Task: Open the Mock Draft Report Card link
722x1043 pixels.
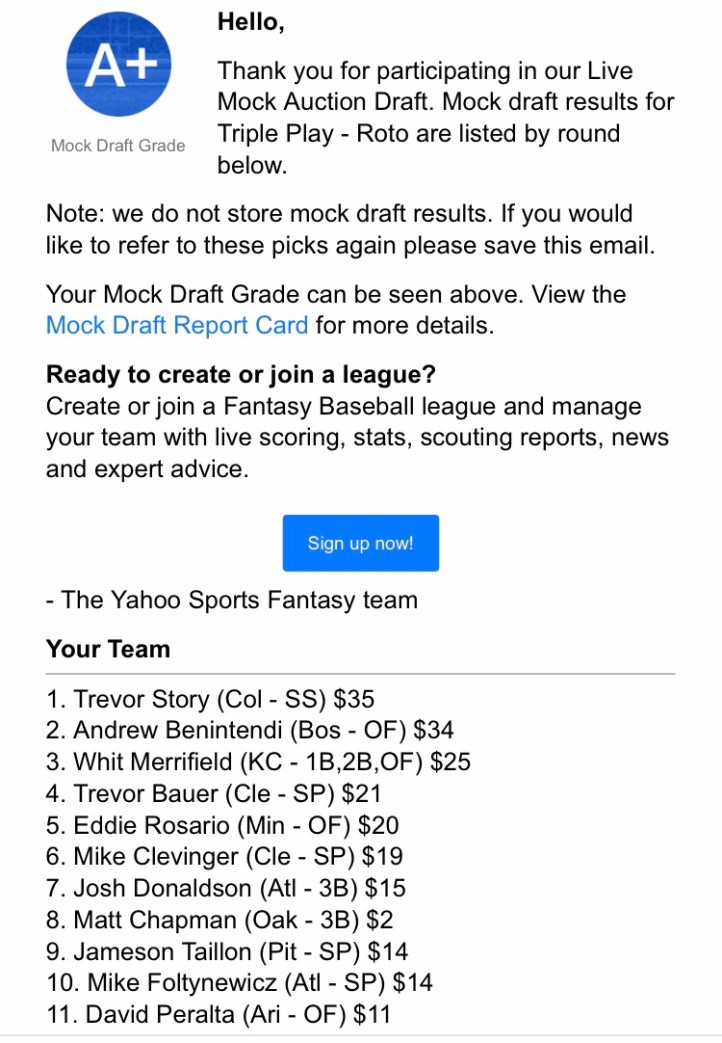Action: click(177, 325)
